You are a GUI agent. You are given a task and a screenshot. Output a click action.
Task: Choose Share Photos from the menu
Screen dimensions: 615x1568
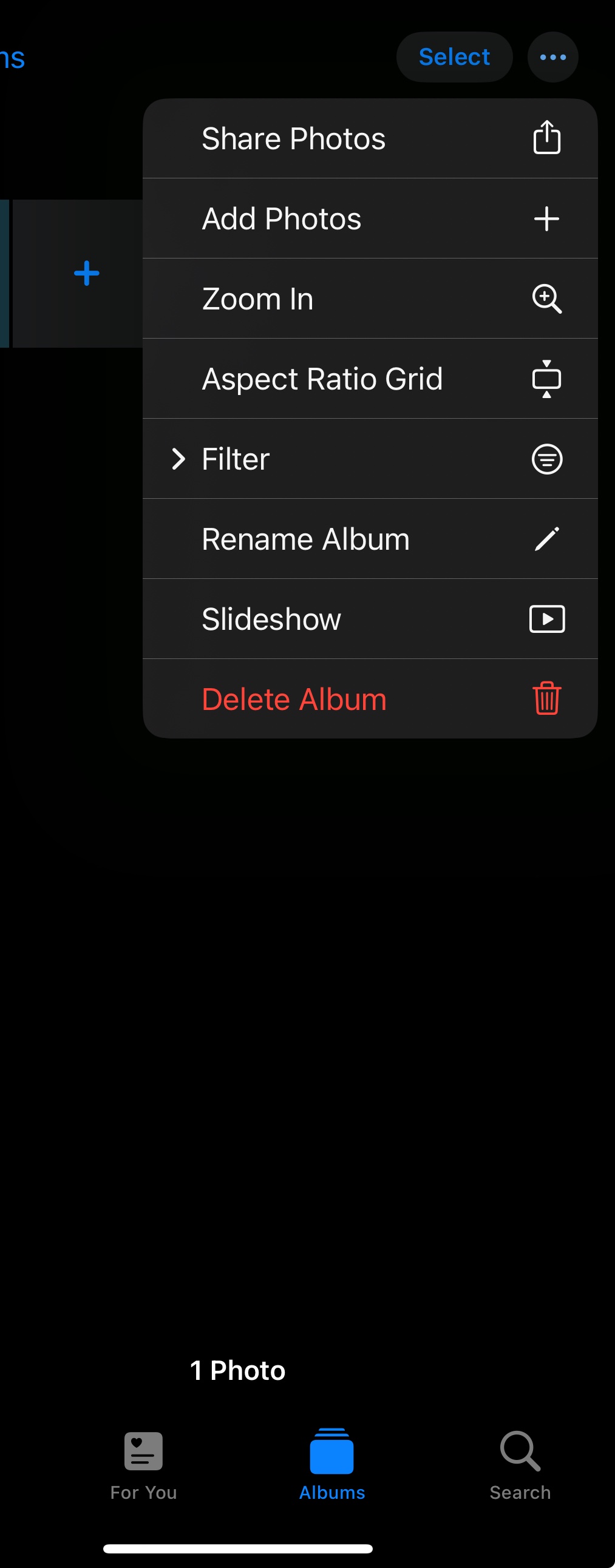tap(370, 139)
